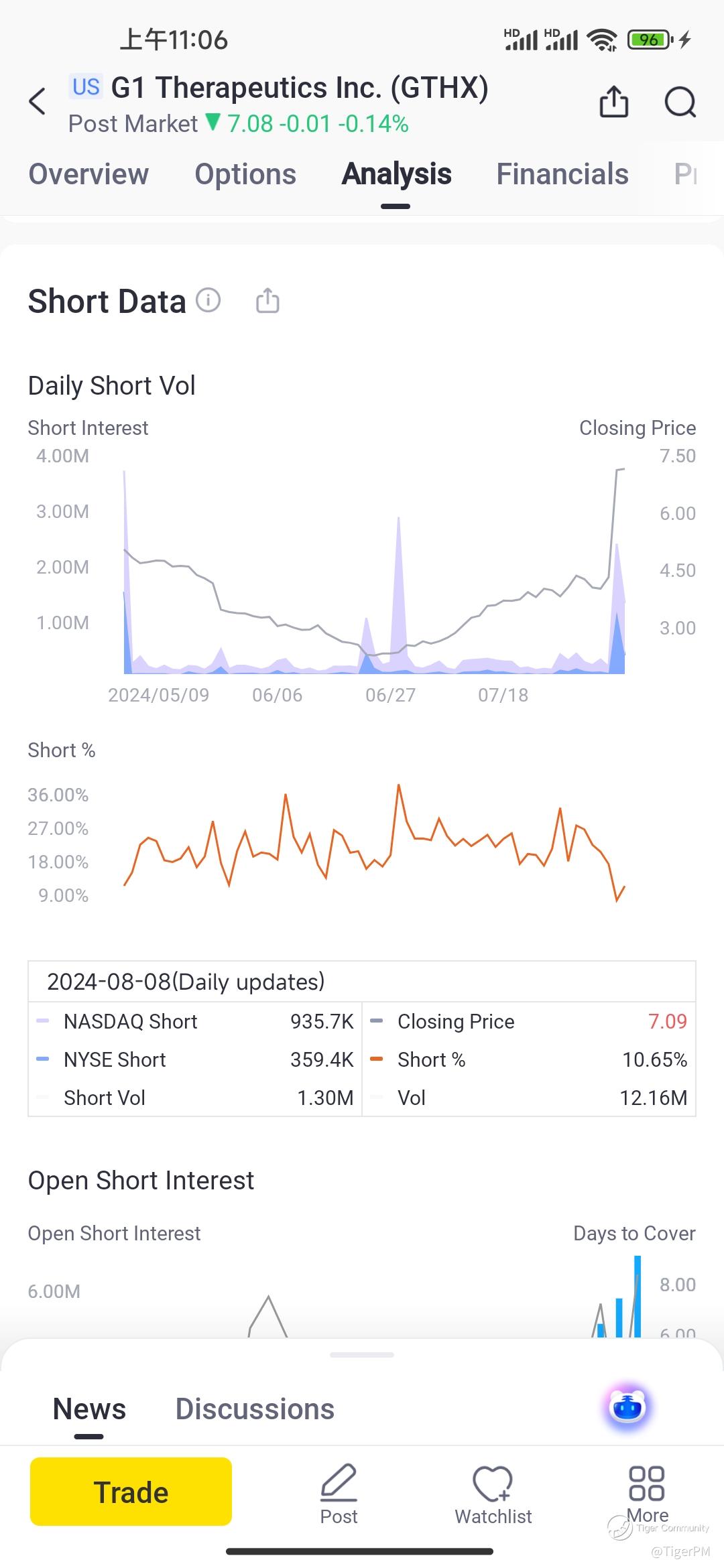This screenshot has height=1568, width=724.
Task: Go back using the top-left arrow
Action: 38,101
